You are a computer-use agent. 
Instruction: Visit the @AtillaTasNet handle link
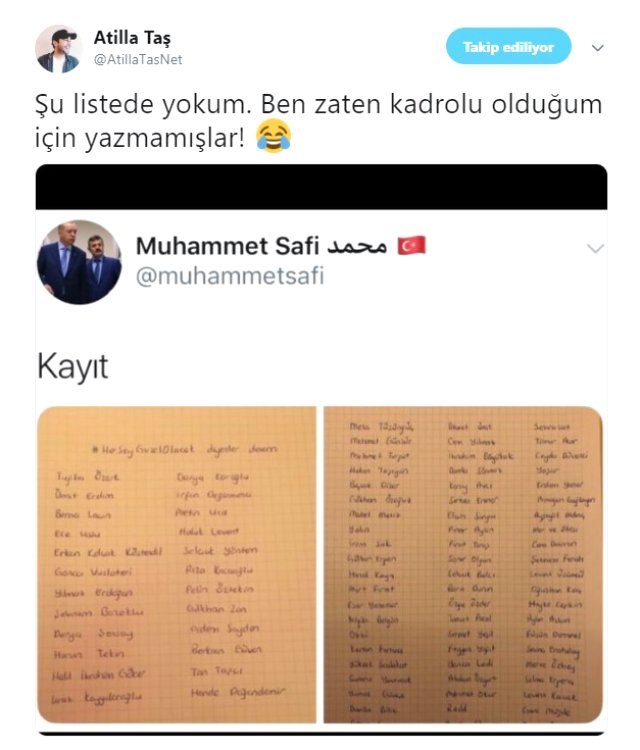click(x=137, y=60)
